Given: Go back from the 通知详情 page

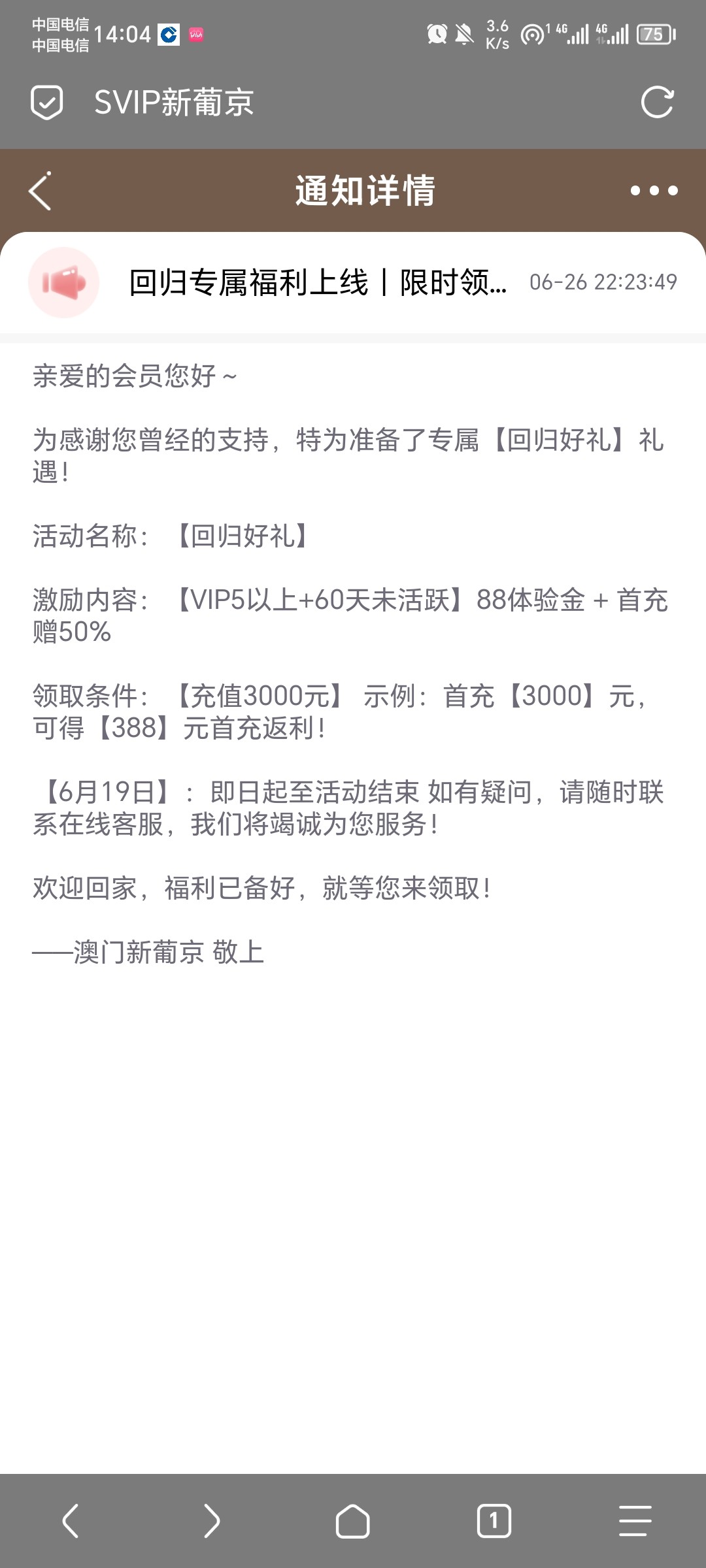Looking at the screenshot, I should coord(41,191).
